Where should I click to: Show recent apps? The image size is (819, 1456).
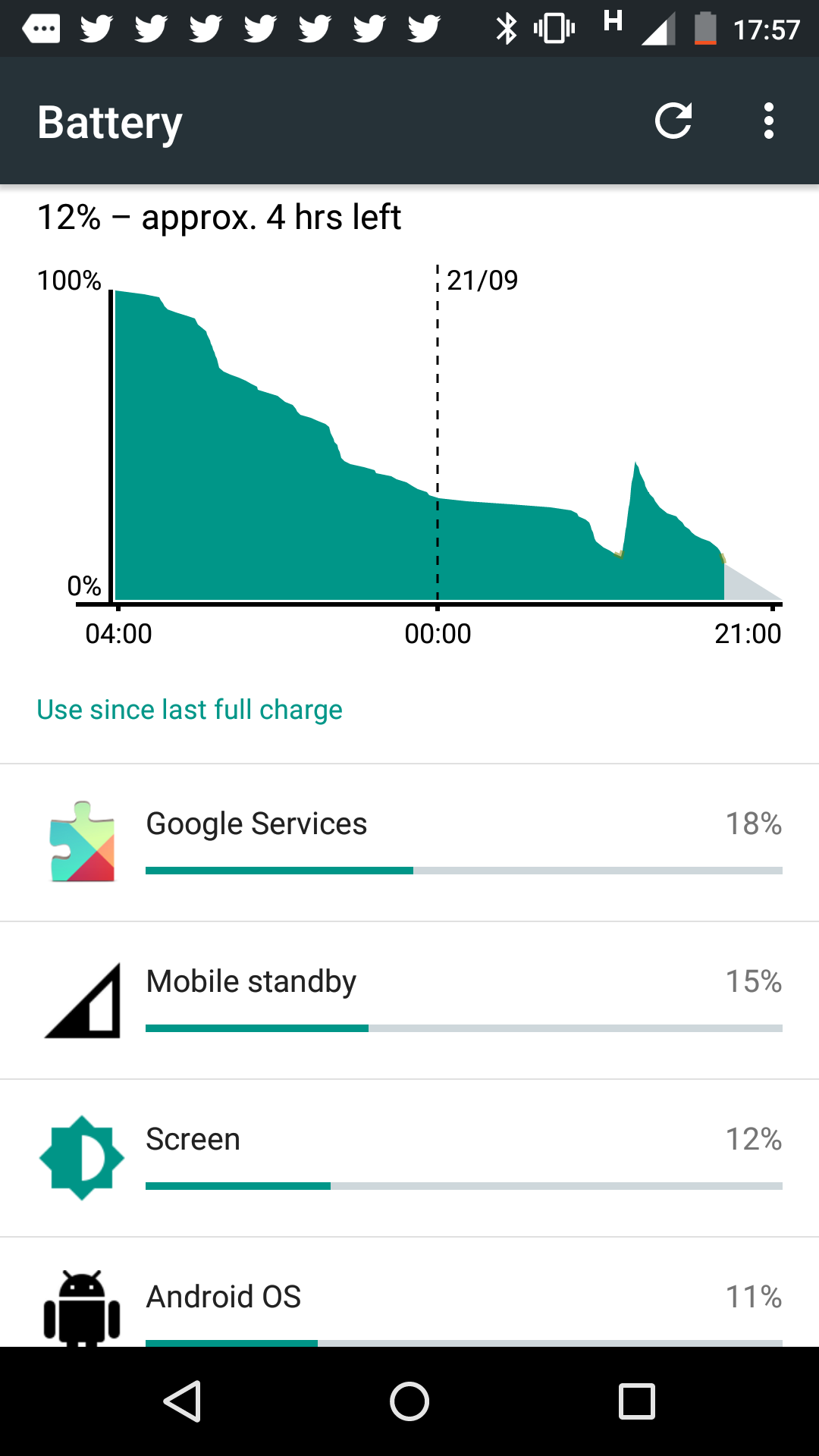[636, 1401]
